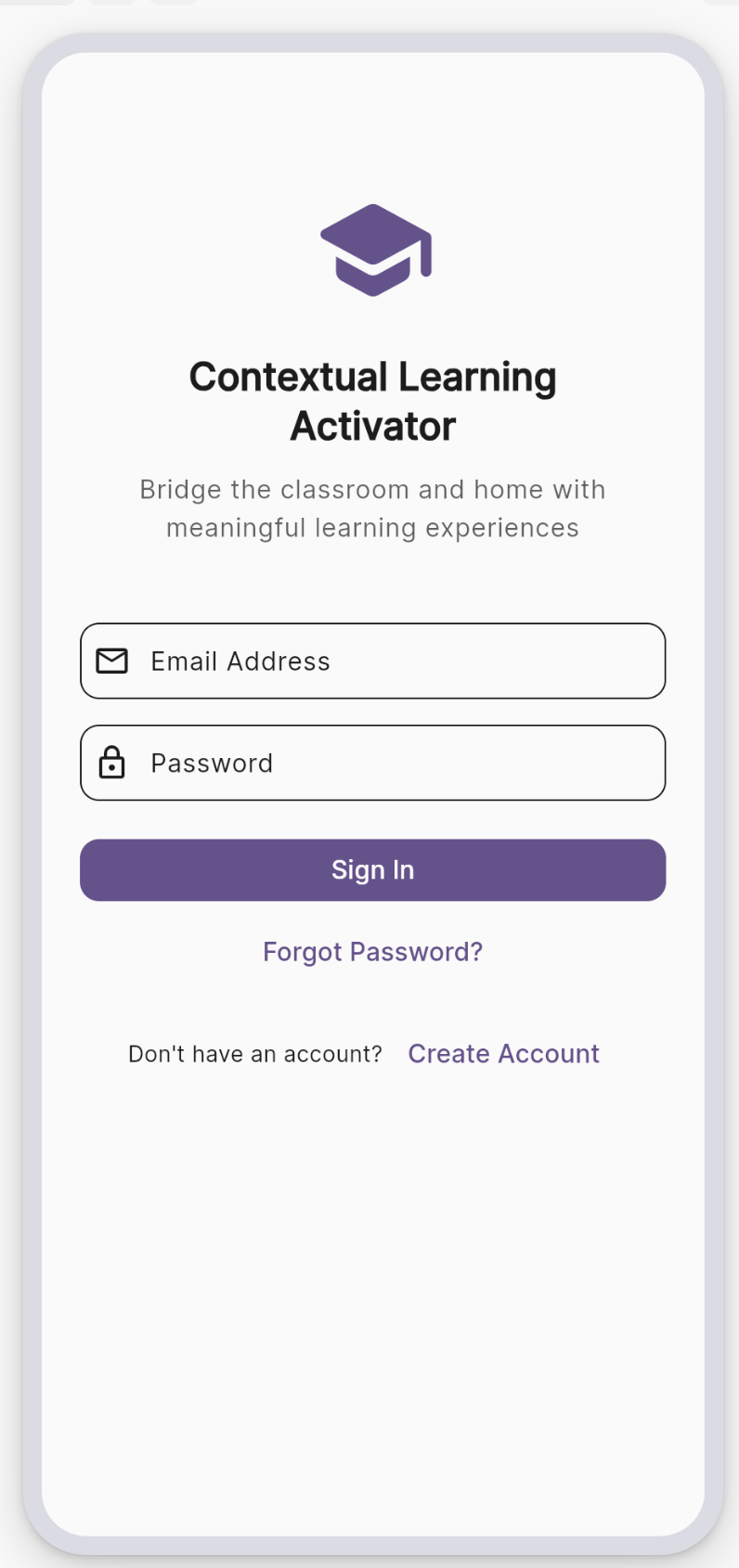Focus the Password field
The width and height of the screenshot is (739, 1568).
tap(371, 763)
